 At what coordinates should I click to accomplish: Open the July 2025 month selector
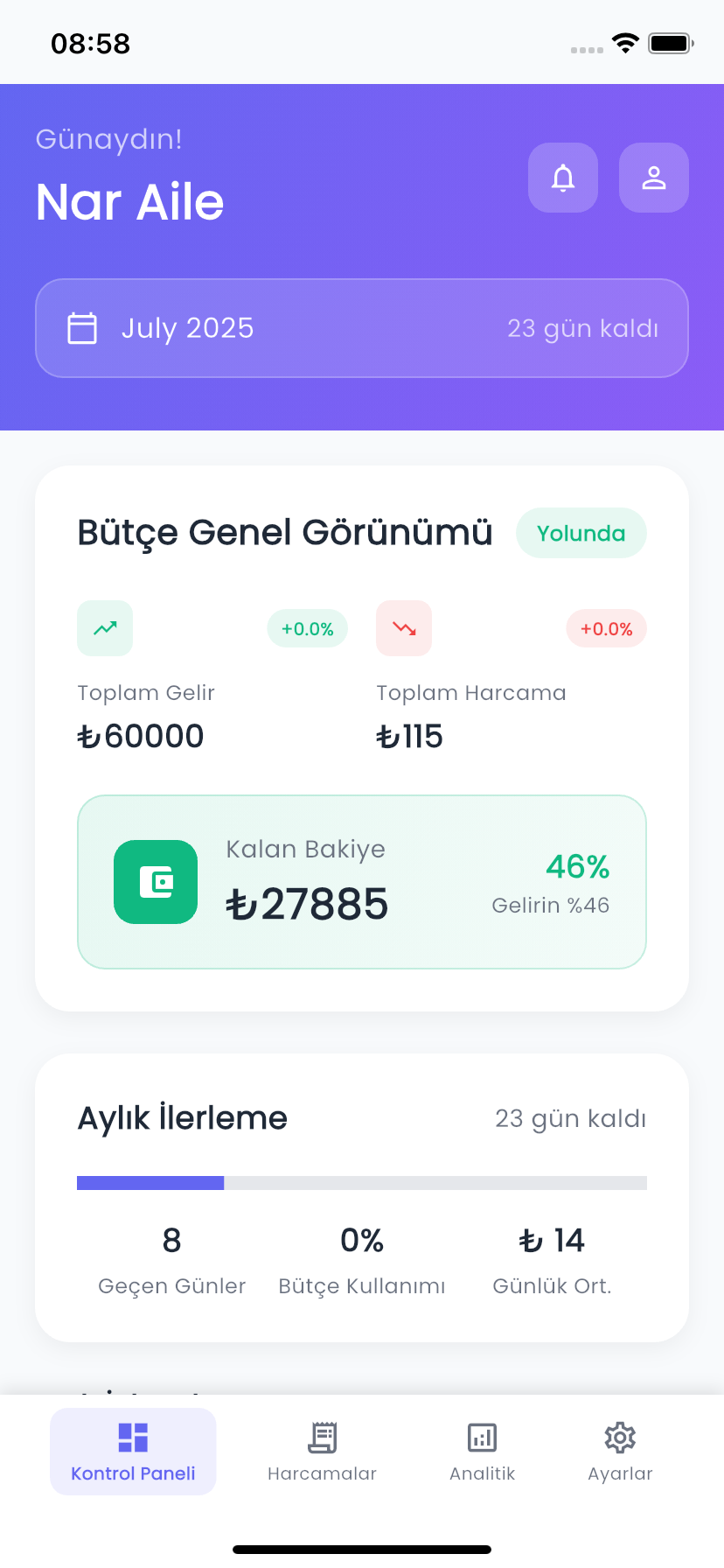click(362, 328)
